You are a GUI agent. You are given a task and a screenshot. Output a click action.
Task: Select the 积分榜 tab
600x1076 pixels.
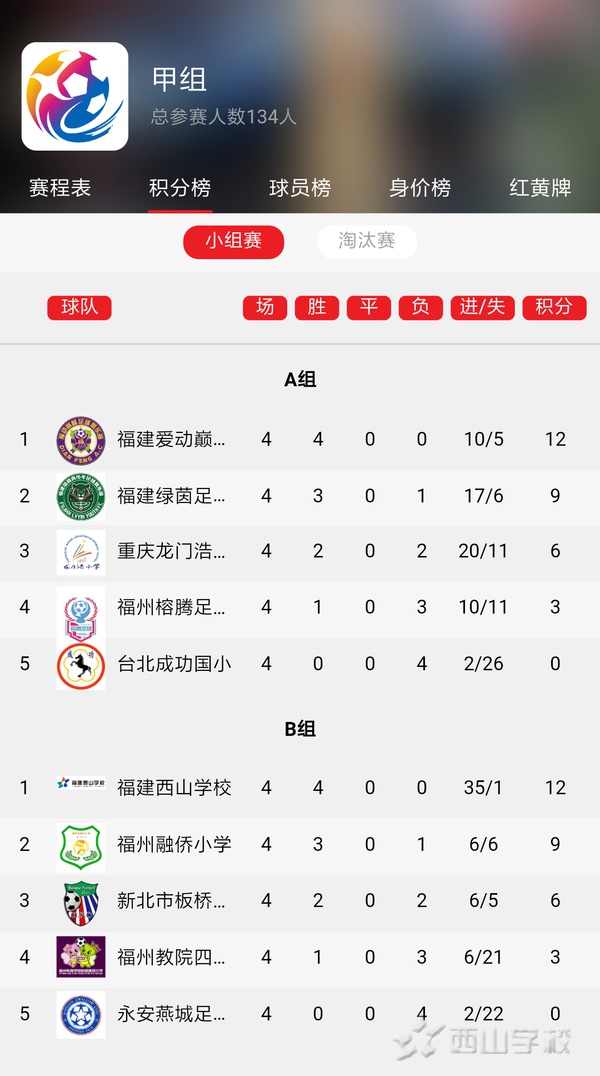[x=180, y=187]
